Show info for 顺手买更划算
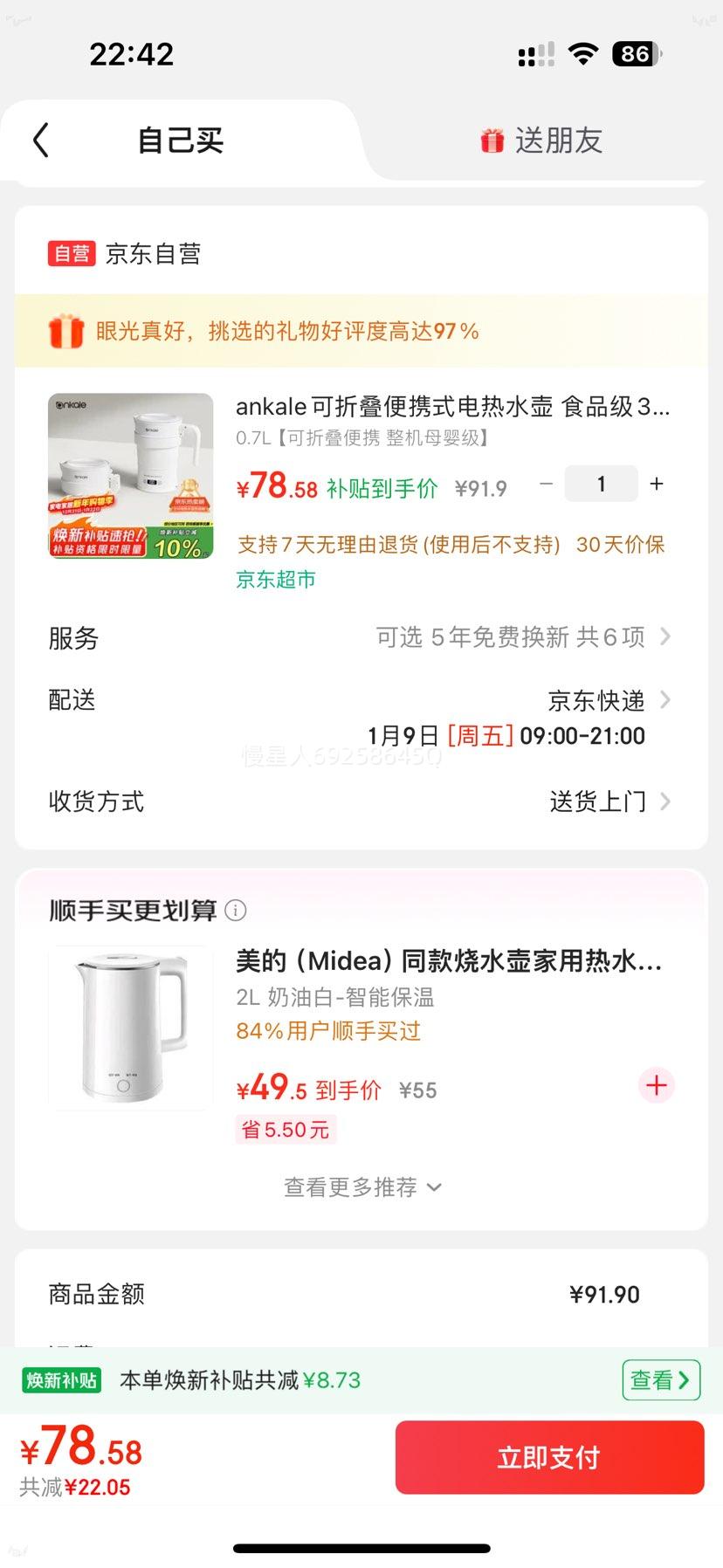Image resolution: width=723 pixels, height=1568 pixels. (236, 911)
